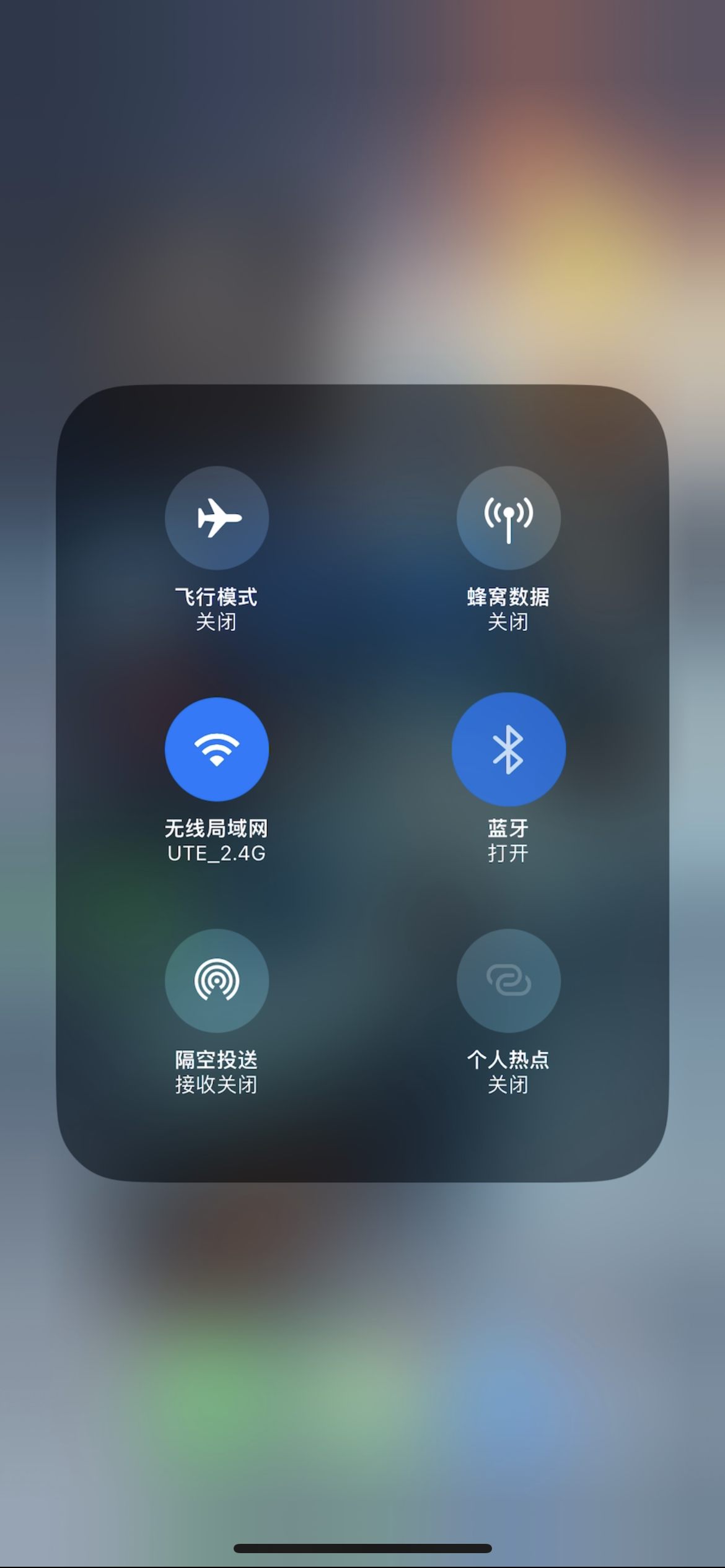Disable Bluetooth (蓝牙)
The image size is (725, 1568).
tap(508, 749)
